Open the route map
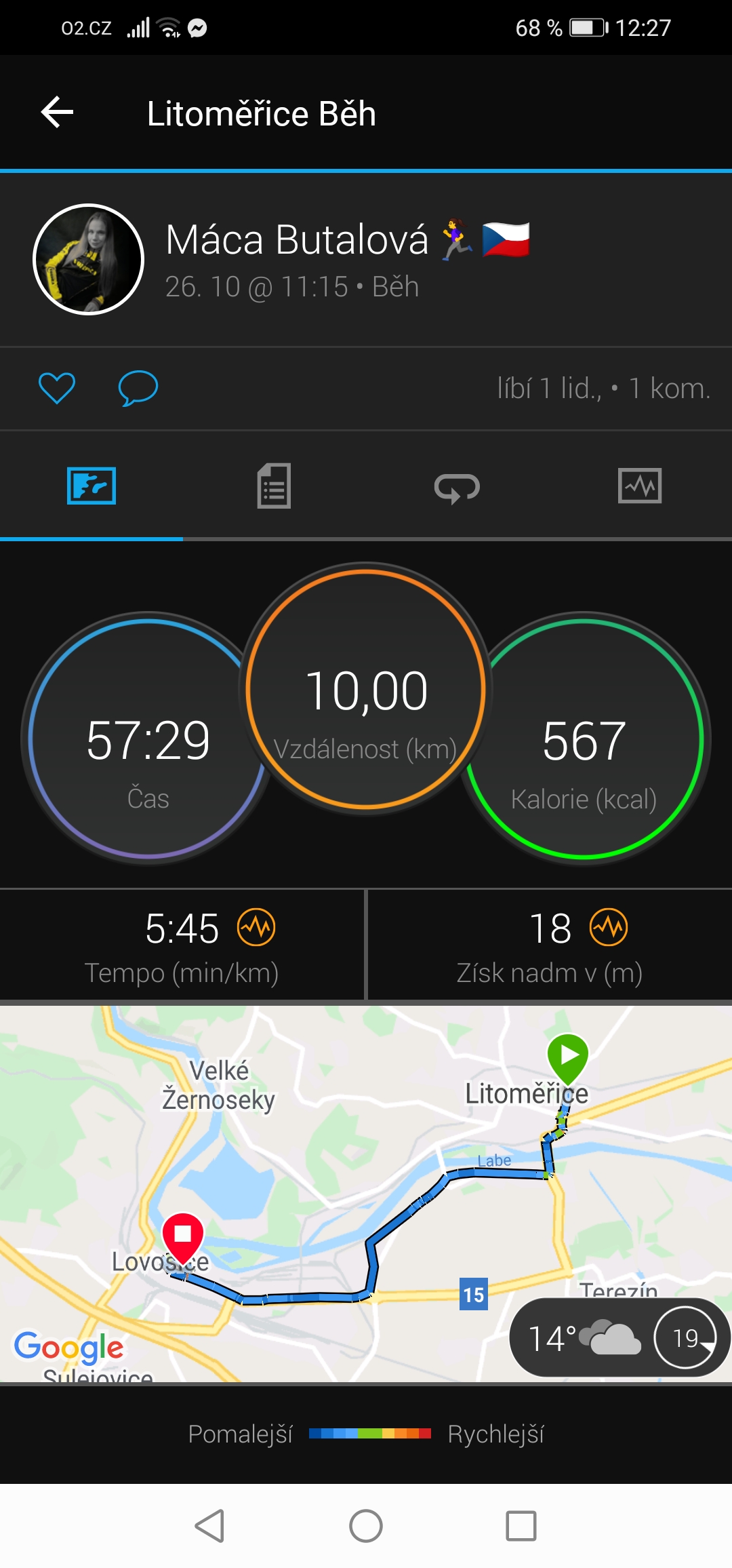Viewport: 732px width, 1568px height. [366, 1194]
